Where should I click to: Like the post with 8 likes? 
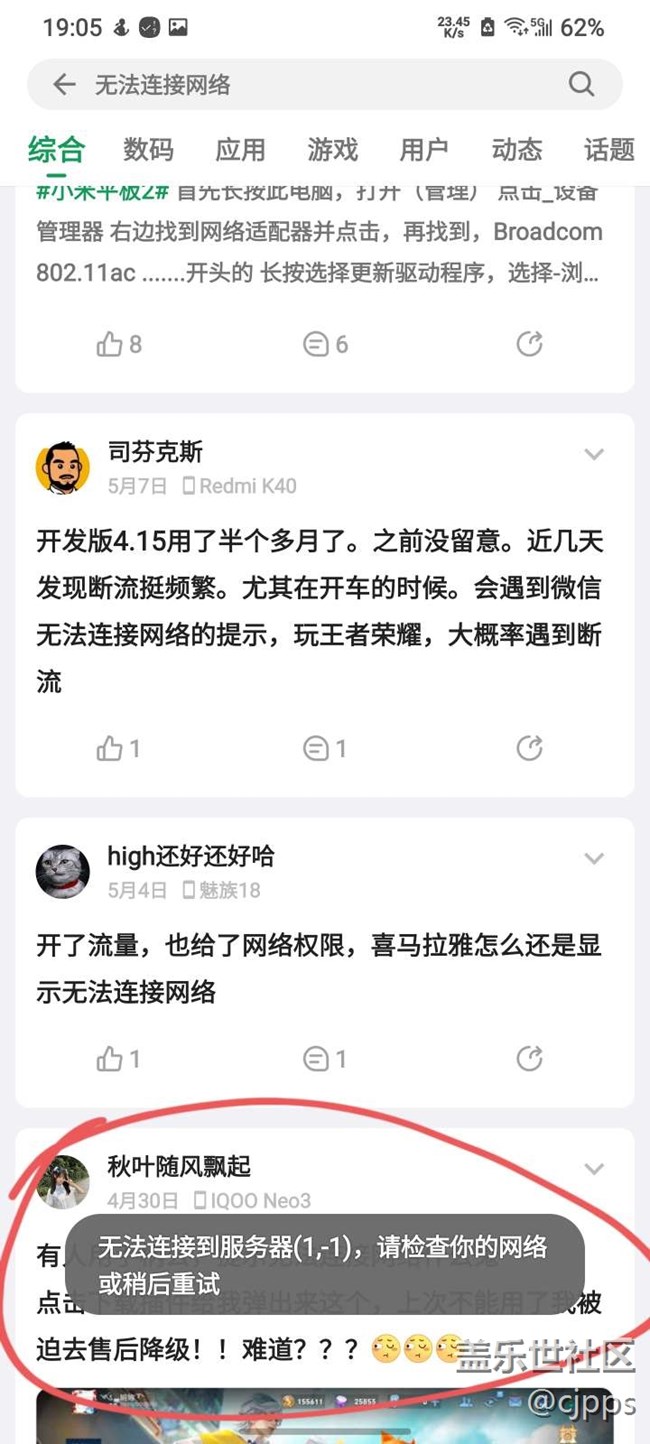coord(118,345)
